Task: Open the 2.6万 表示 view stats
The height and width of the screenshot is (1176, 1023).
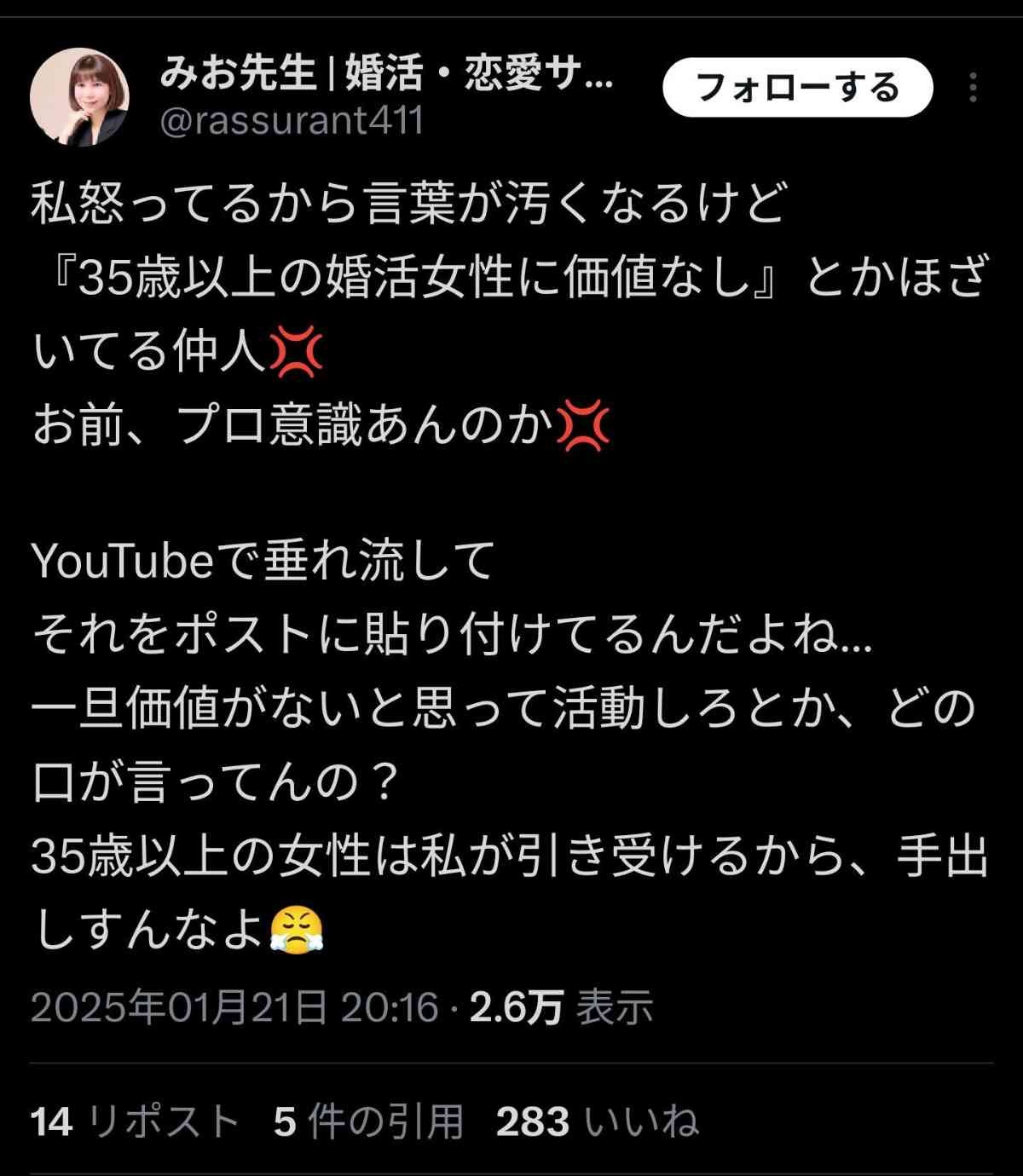Action: pyautogui.click(x=561, y=1007)
